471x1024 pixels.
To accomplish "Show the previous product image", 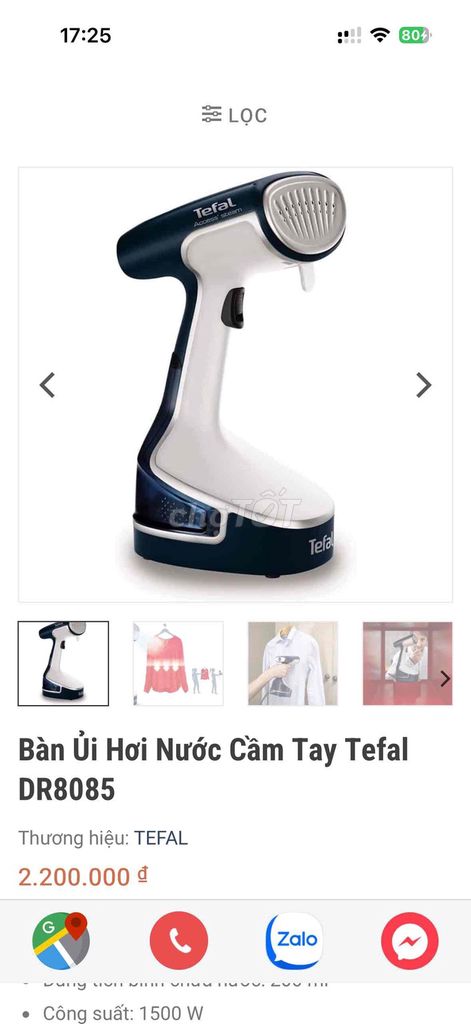I will [x=47, y=385].
